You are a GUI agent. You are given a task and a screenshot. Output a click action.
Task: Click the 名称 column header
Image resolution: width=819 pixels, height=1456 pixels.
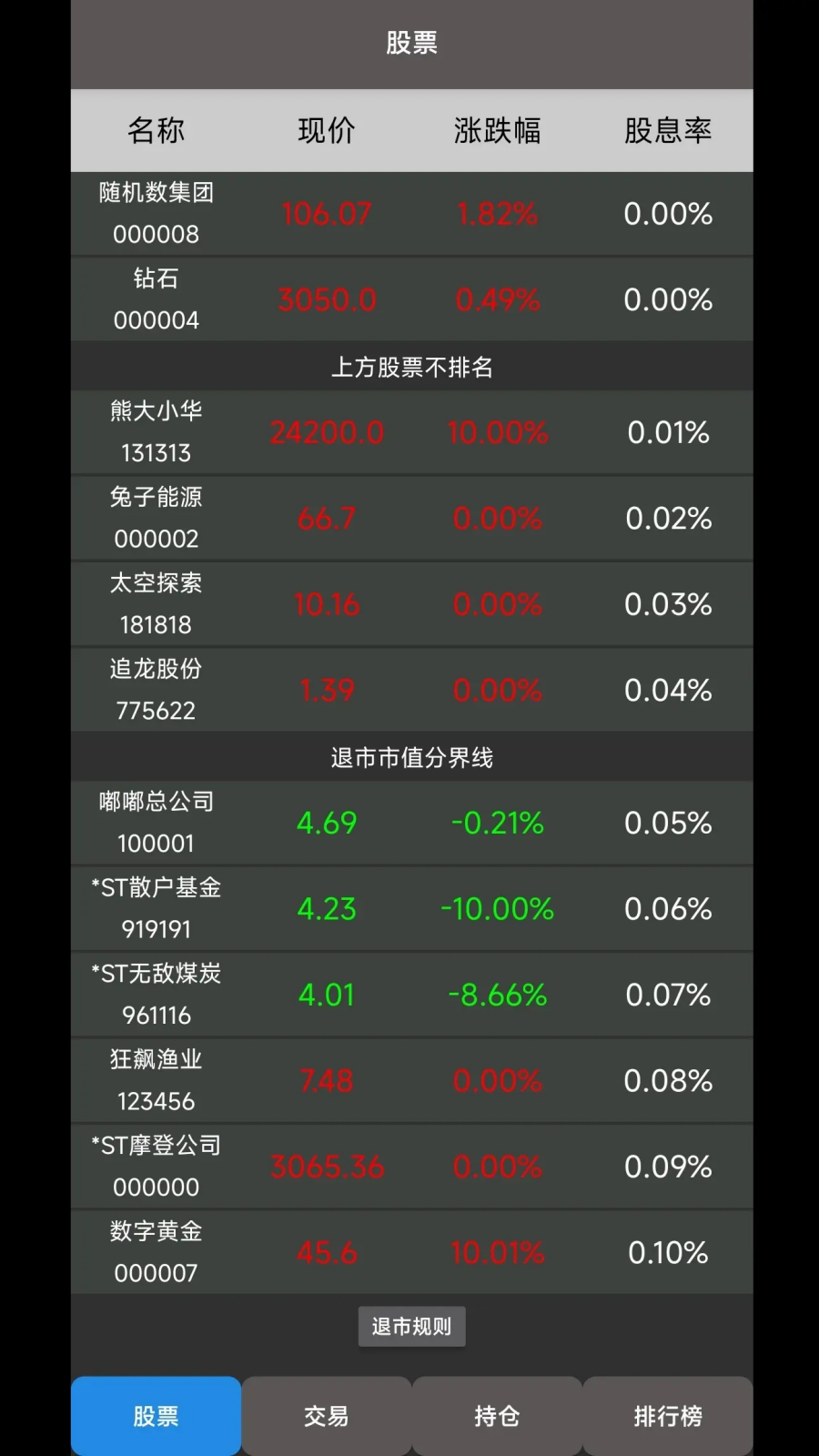pos(156,131)
